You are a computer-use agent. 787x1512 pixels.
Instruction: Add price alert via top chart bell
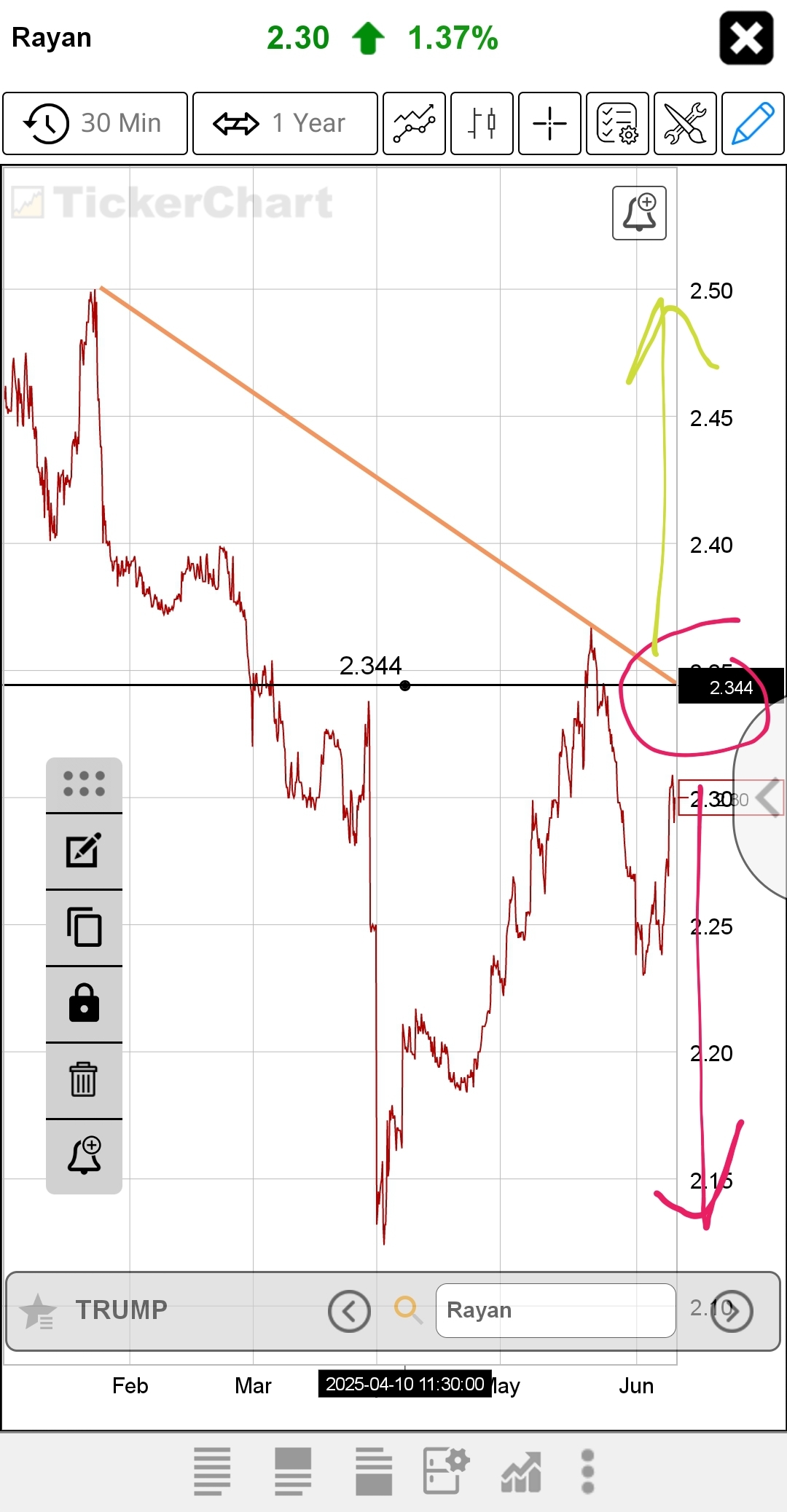click(639, 213)
